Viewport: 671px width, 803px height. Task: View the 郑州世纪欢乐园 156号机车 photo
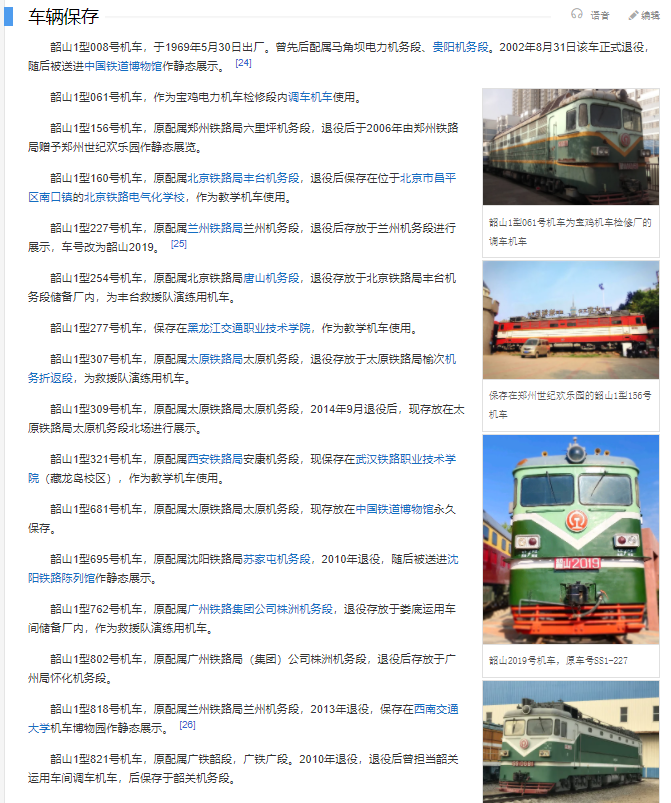pos(570,318)
